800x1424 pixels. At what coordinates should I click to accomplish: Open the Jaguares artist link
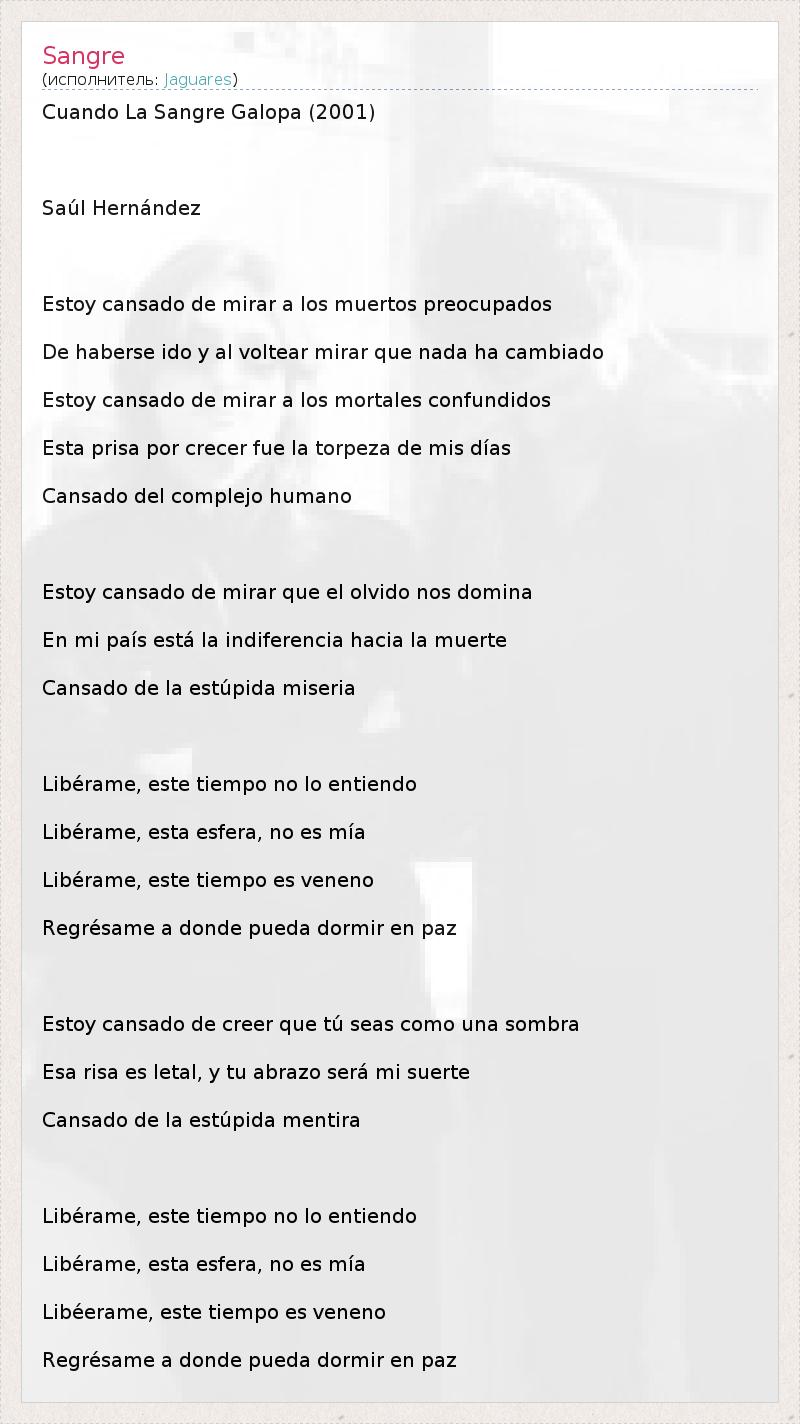pyautogui.click(x=197, y=79)
